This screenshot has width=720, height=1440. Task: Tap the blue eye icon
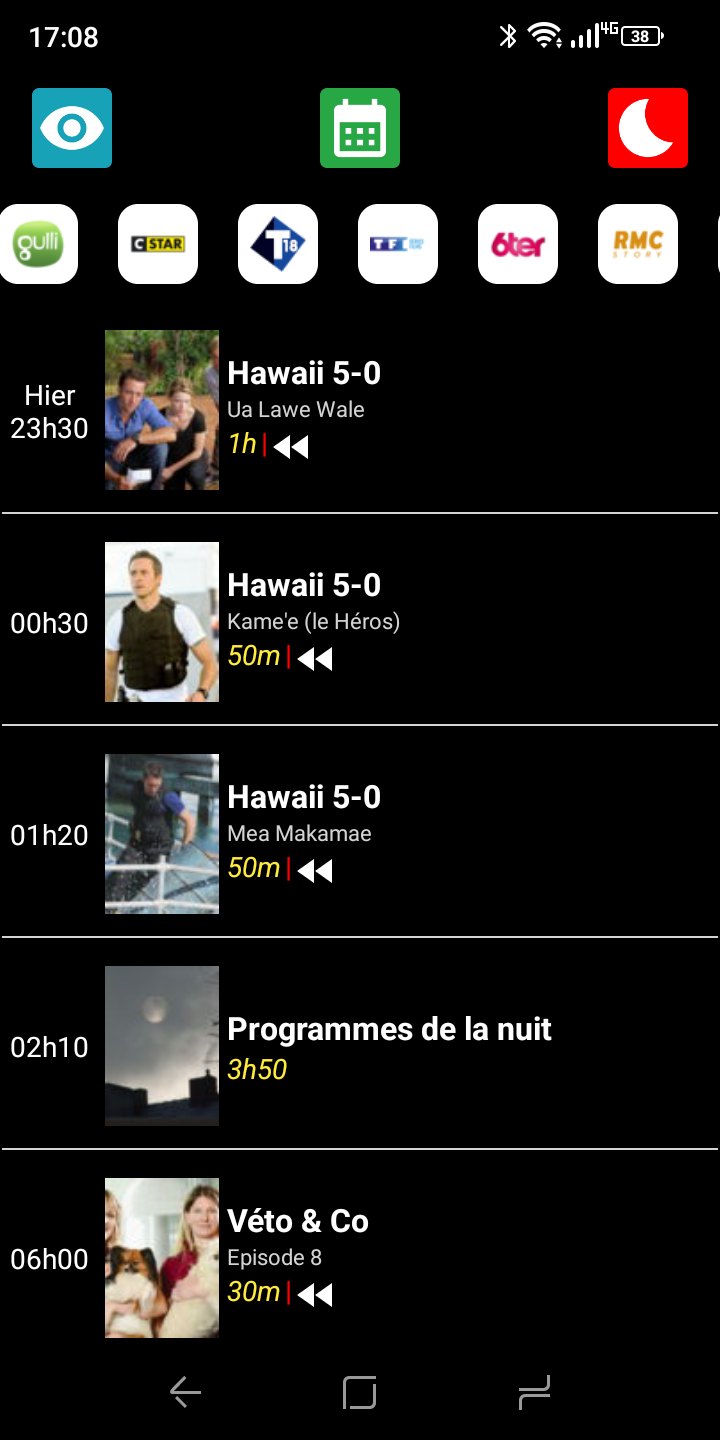click(72, 128)
